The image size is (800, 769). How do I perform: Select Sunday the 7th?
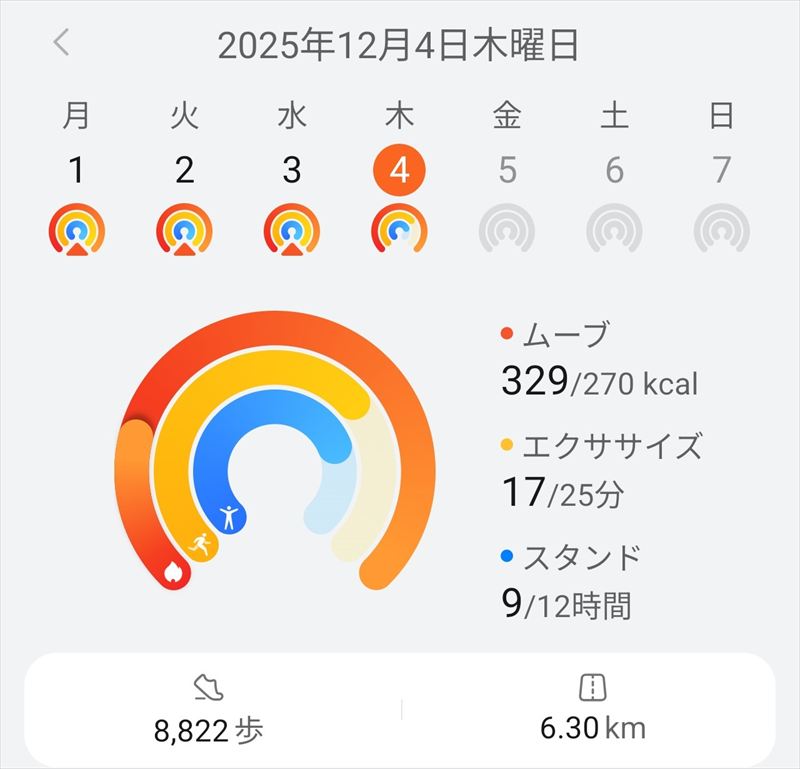pos(721,170)
